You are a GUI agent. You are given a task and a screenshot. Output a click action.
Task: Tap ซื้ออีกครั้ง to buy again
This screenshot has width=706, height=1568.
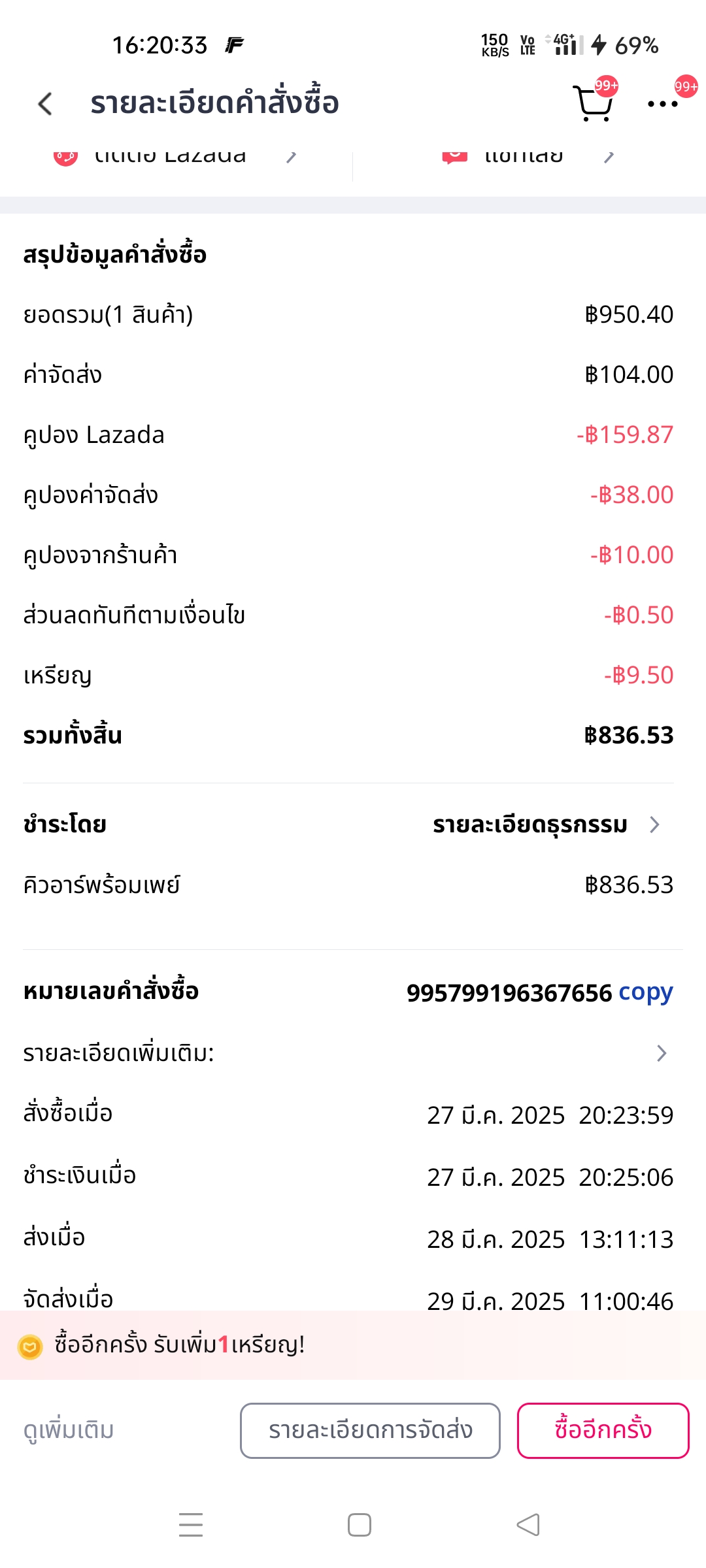tap(603, 1430)
